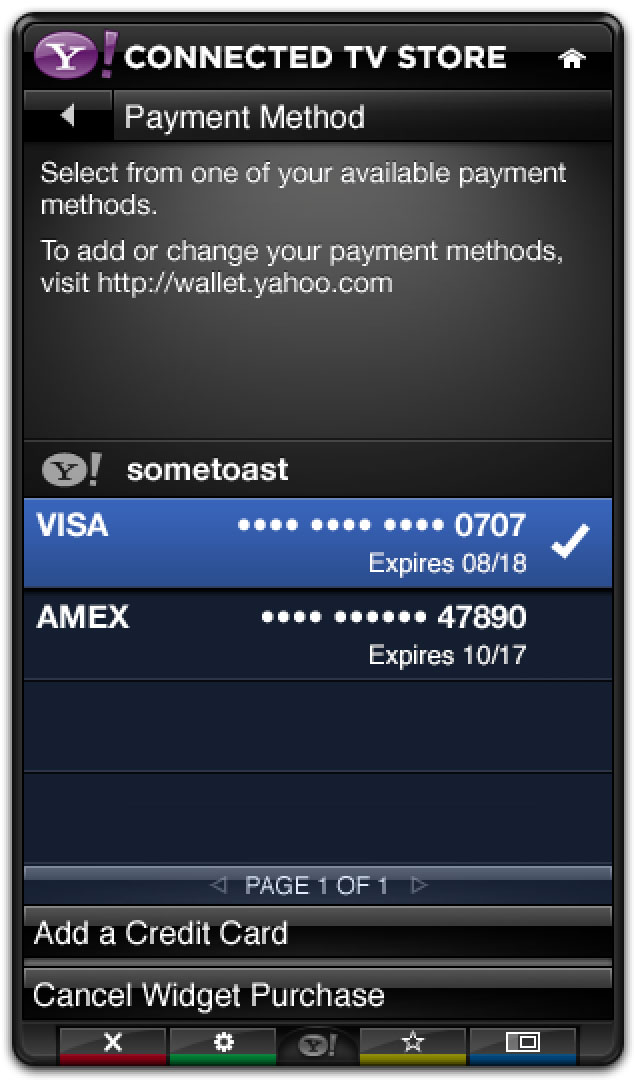Screen dimensions: 636x1080
Task: Select the VISA card ending 0707
Action: (317, 543)
